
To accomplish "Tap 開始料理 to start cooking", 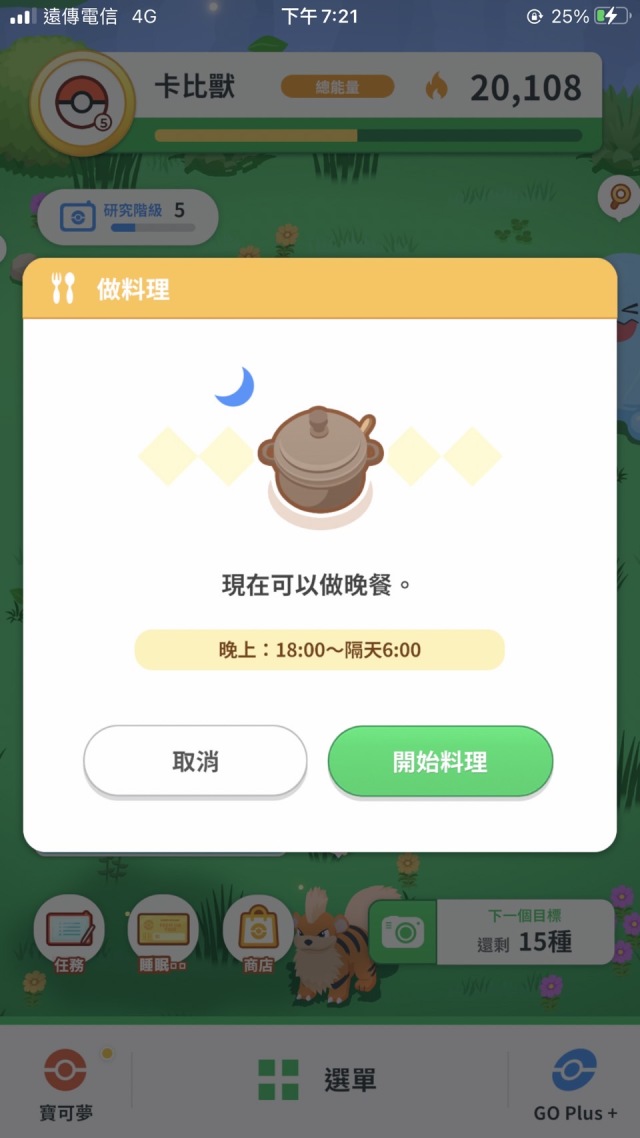I will pos(440,761).
